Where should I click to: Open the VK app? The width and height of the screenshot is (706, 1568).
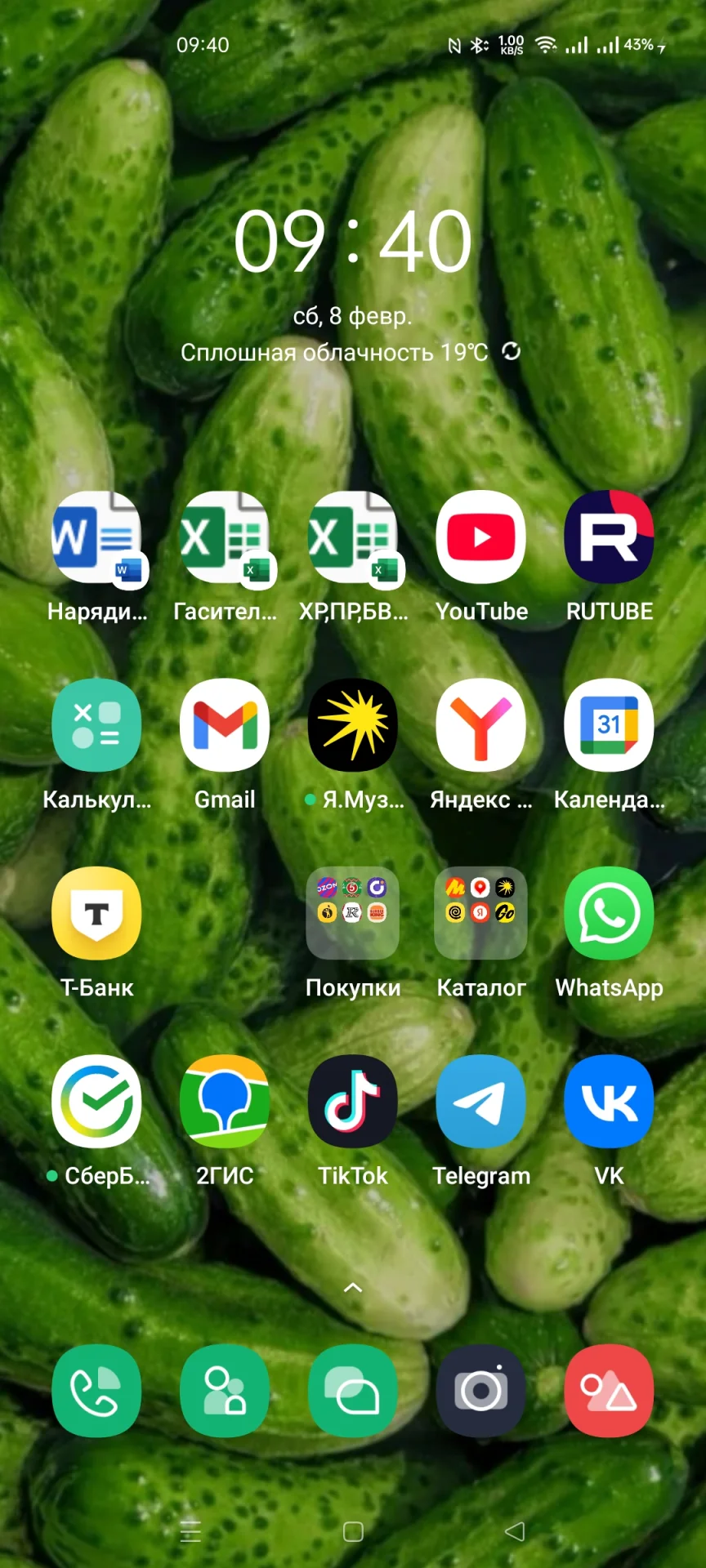(x=609, y=1101)
